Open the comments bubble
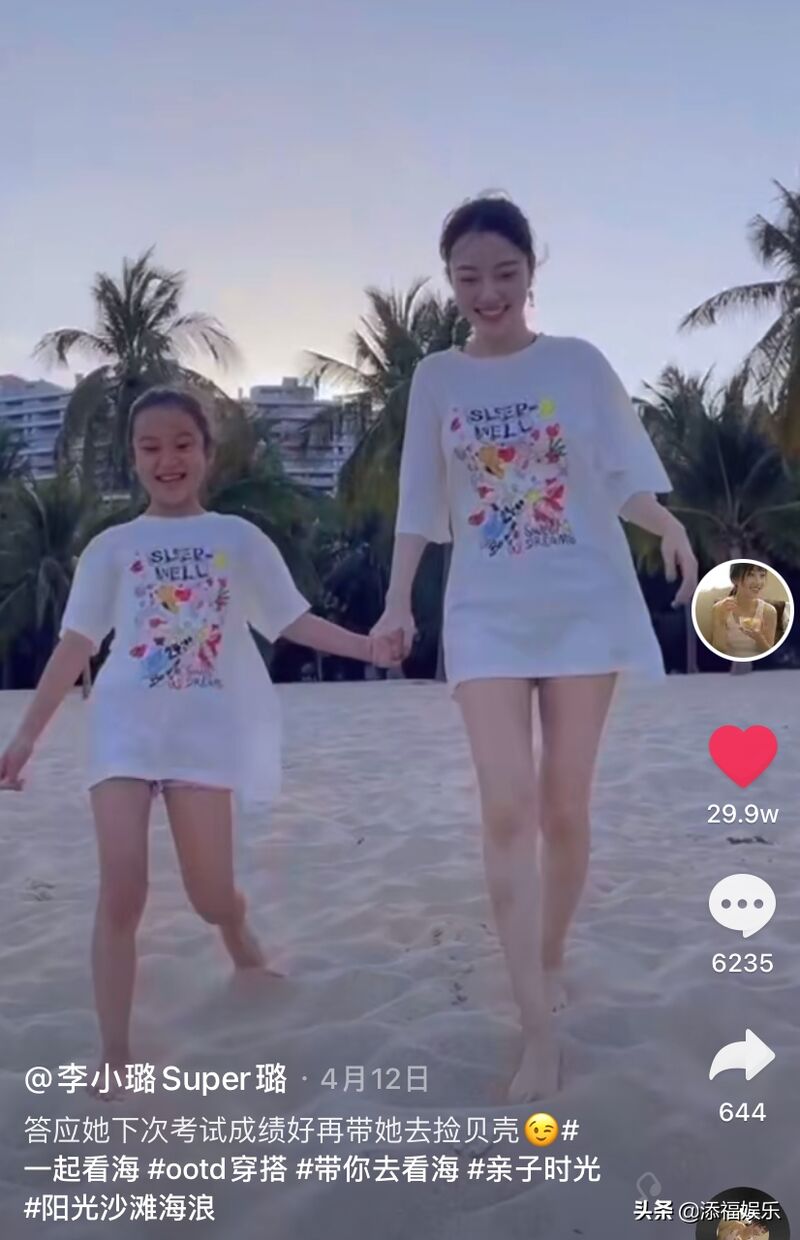Viewport: 800px width, 1240px height. [x=742, y=905]
